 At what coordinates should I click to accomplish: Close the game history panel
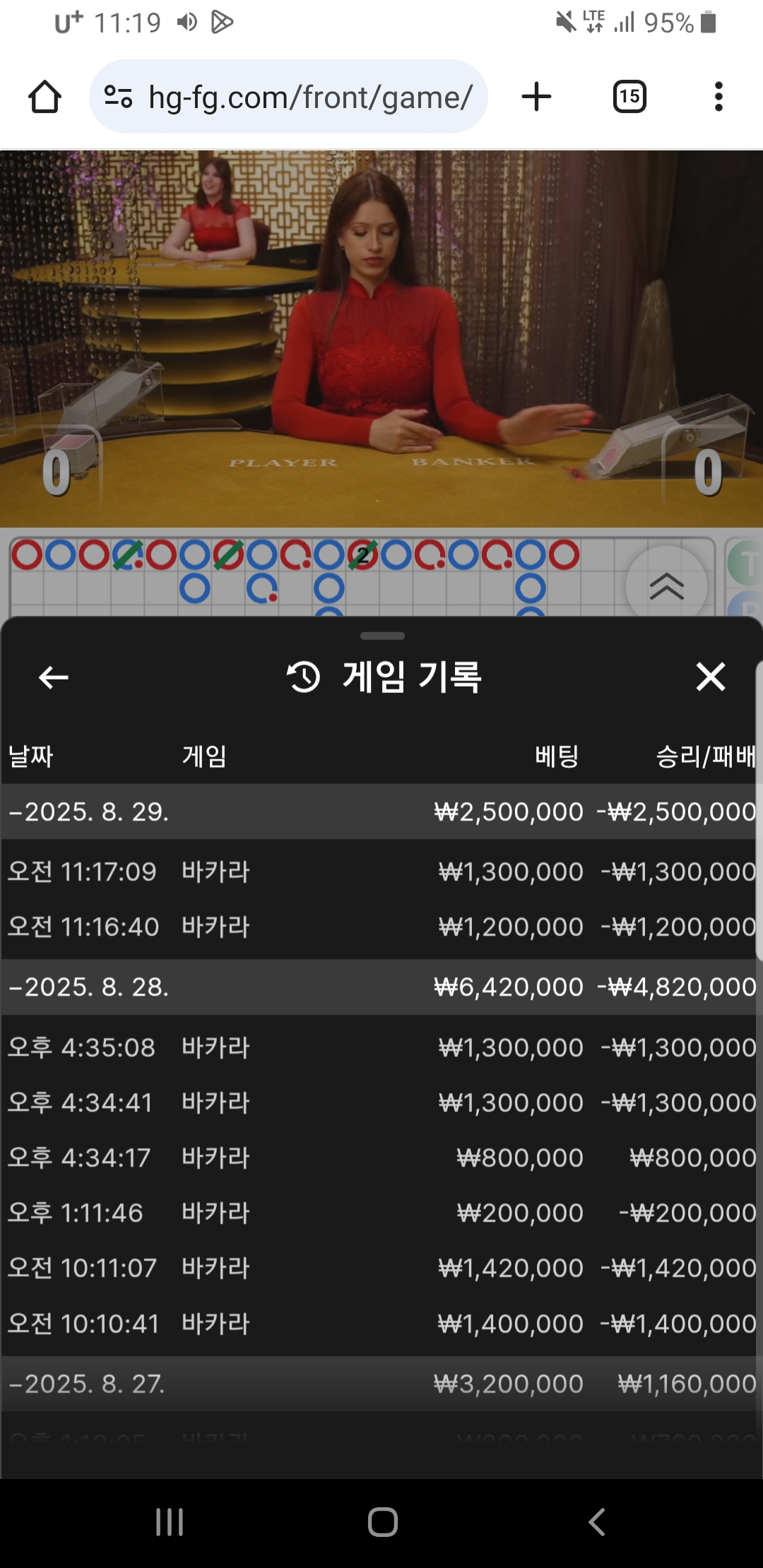710,677
